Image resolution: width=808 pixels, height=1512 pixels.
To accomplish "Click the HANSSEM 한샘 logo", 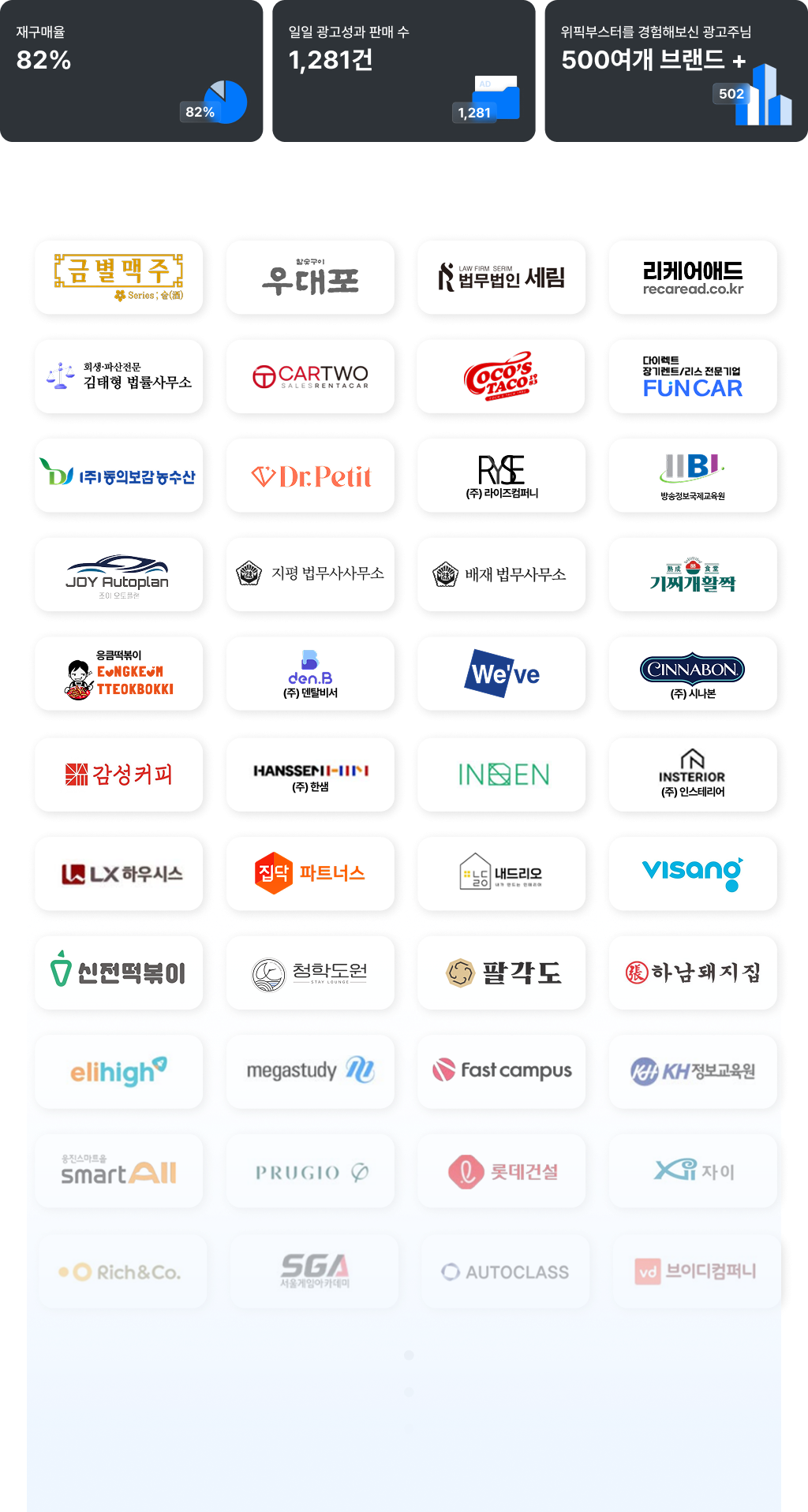I will 309,775.
